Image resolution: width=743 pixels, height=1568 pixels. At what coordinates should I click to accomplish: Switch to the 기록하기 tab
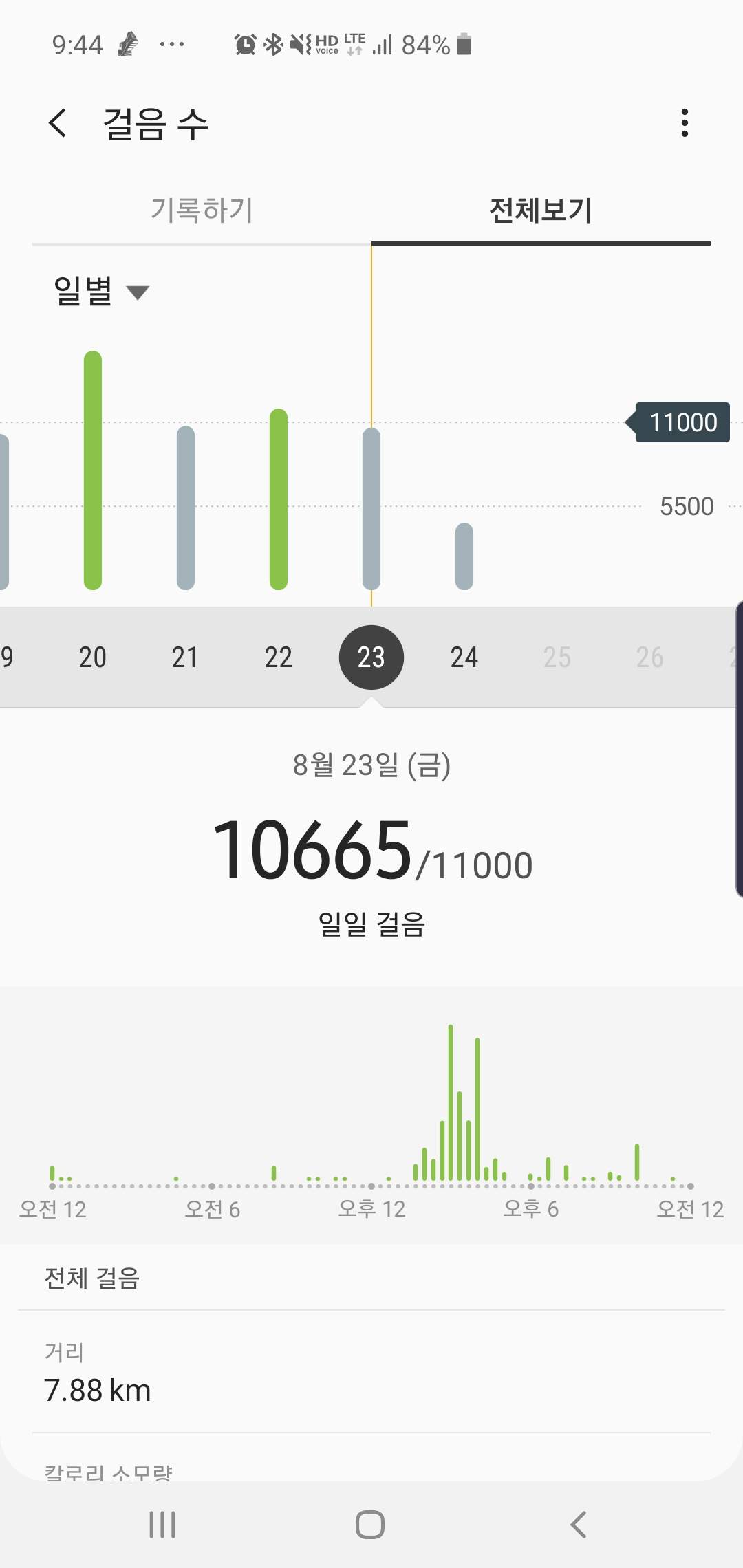point(202,210)
